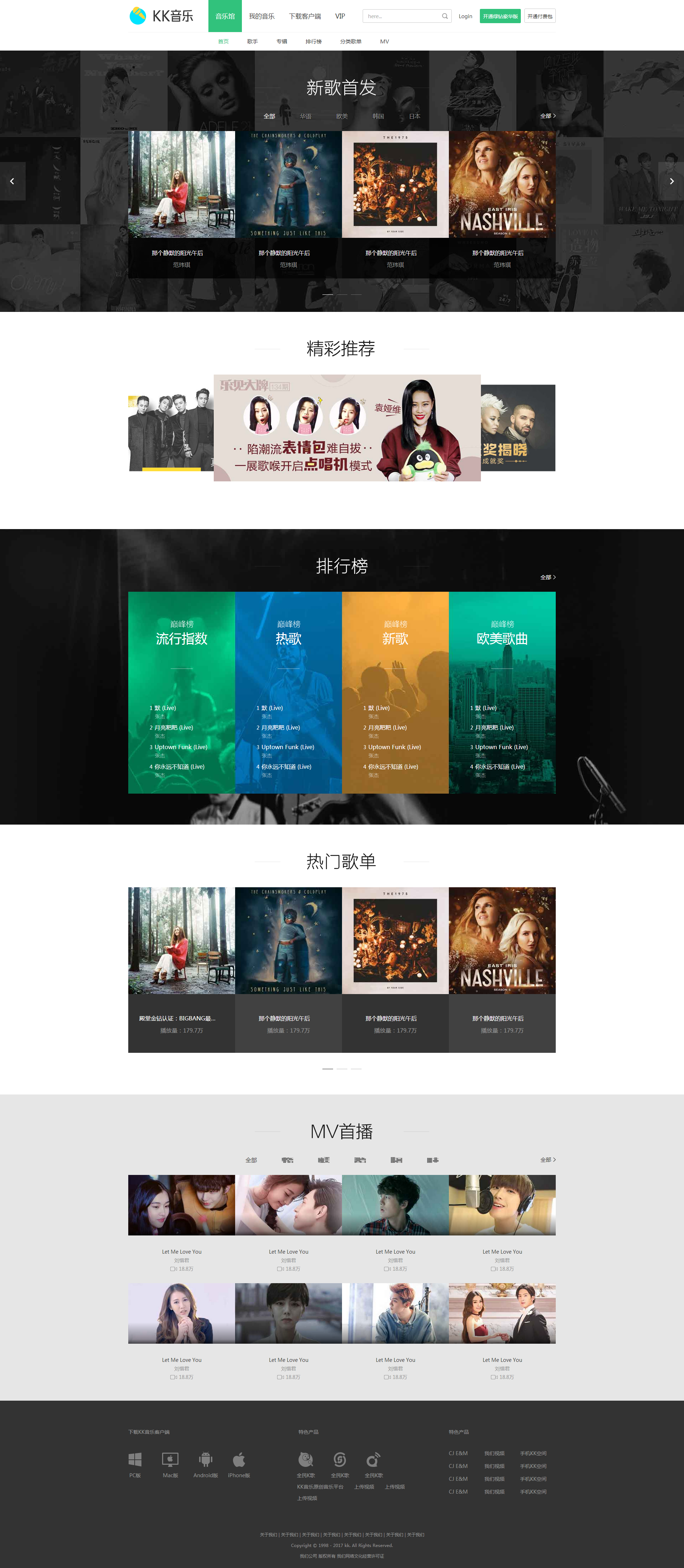Go to the VIP section
This screenshot has height=1568, width=684.
(x=340, y=16)
